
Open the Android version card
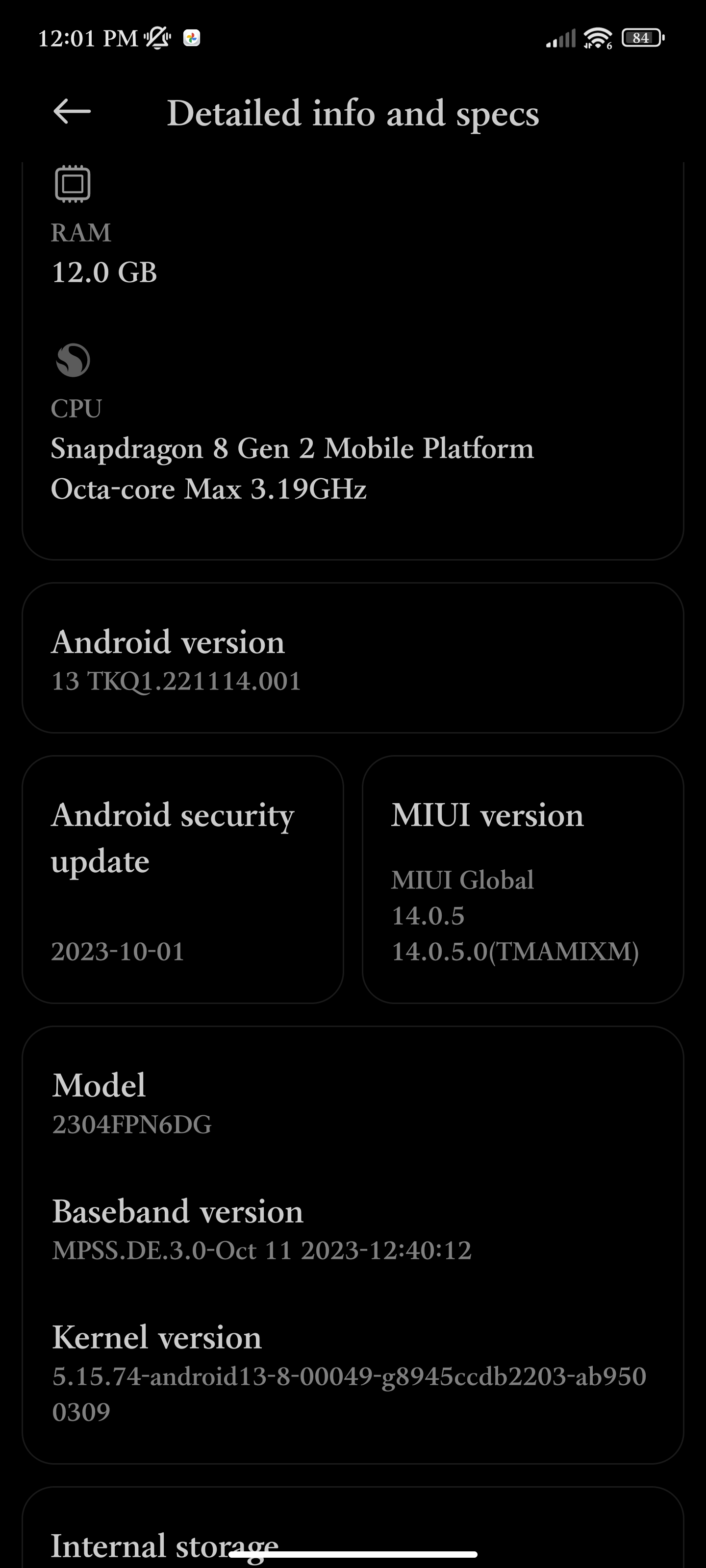pyautogui.click(x=353, y=658)
